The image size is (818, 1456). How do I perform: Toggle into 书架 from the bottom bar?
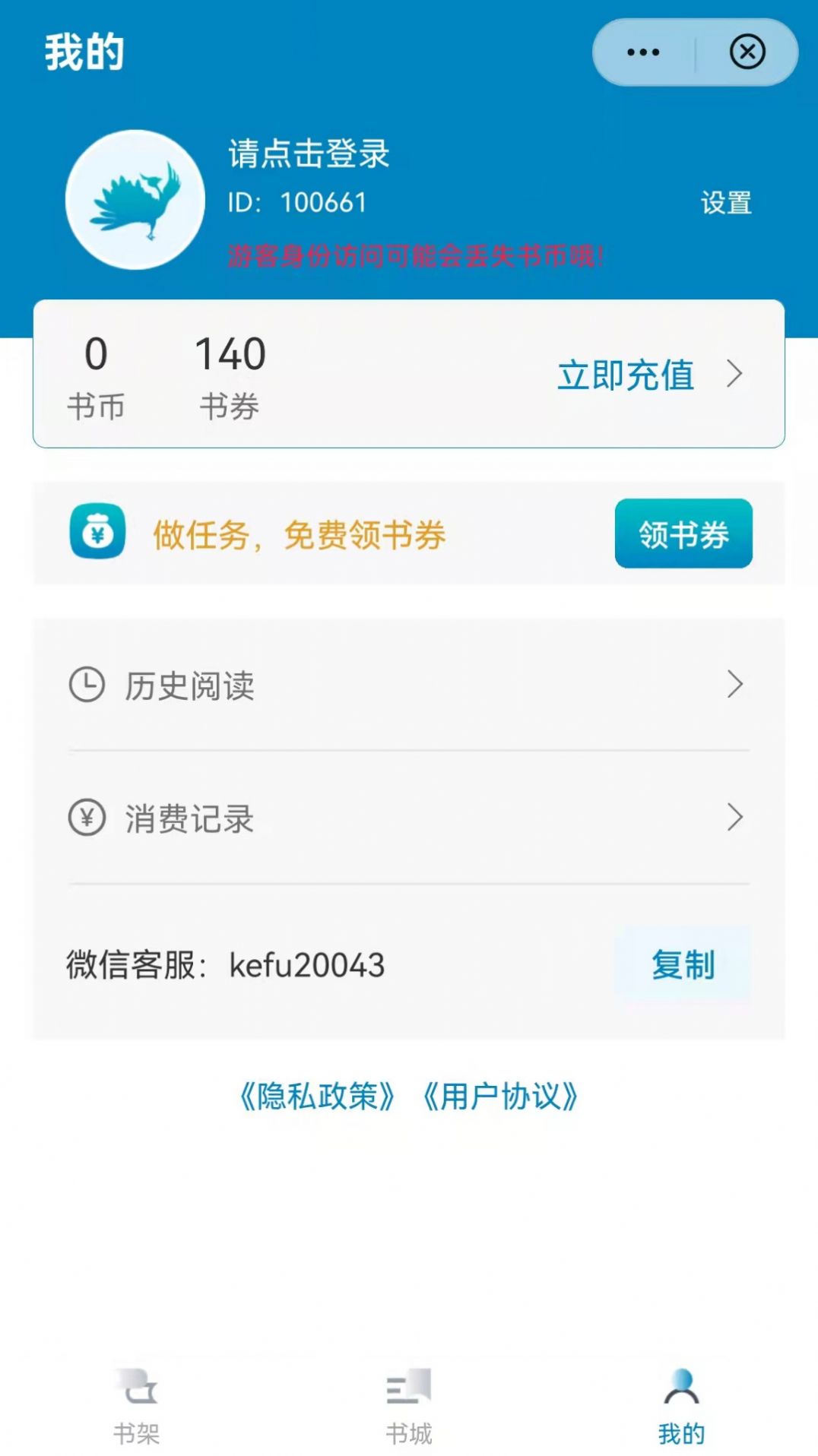[x=137, y=1429]
